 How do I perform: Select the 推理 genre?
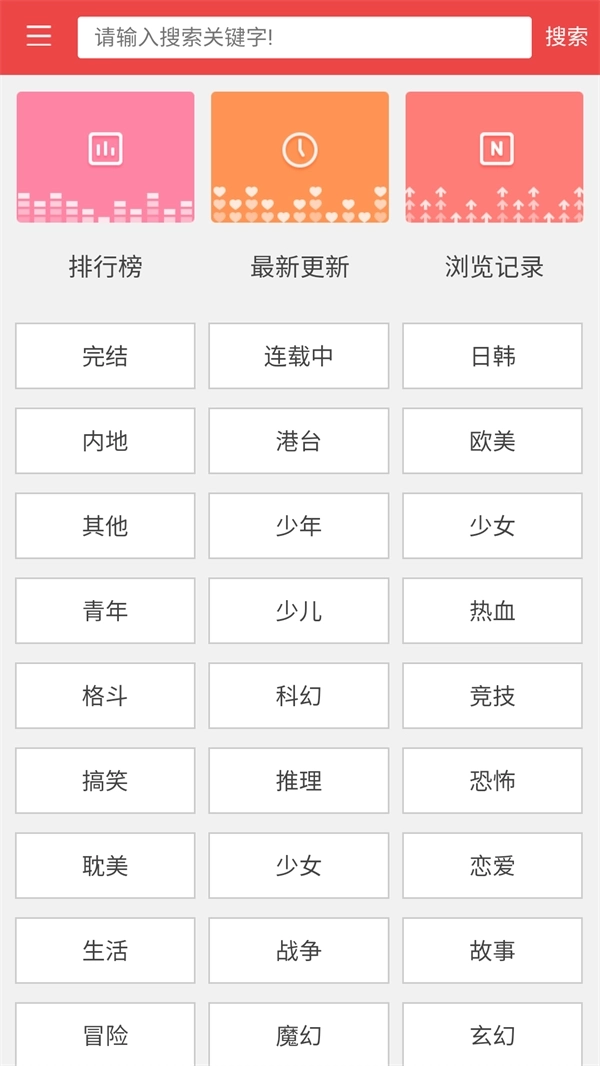pyautogui.click(x=299, y=781)
